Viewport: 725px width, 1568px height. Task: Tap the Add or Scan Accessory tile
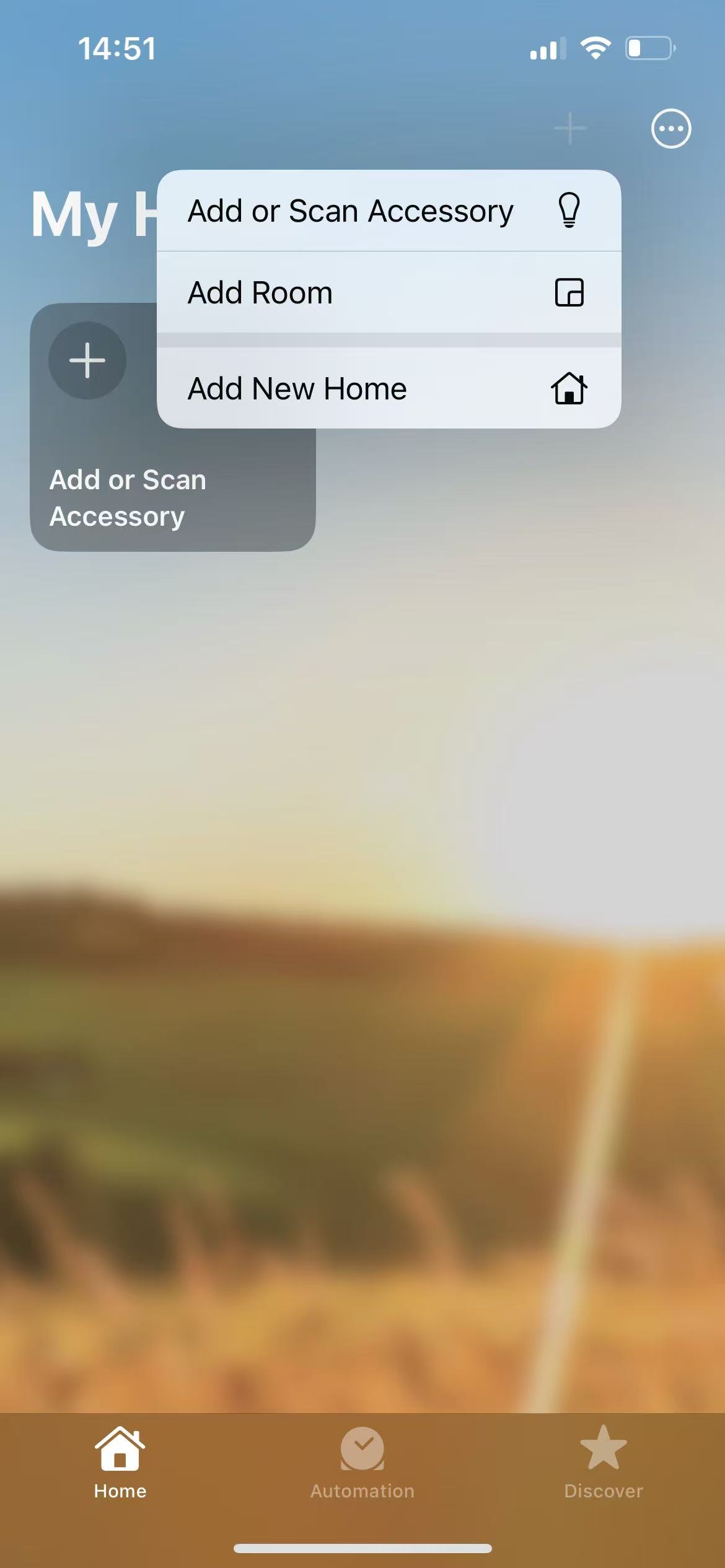pyautogui.click(x=93, y=489)
